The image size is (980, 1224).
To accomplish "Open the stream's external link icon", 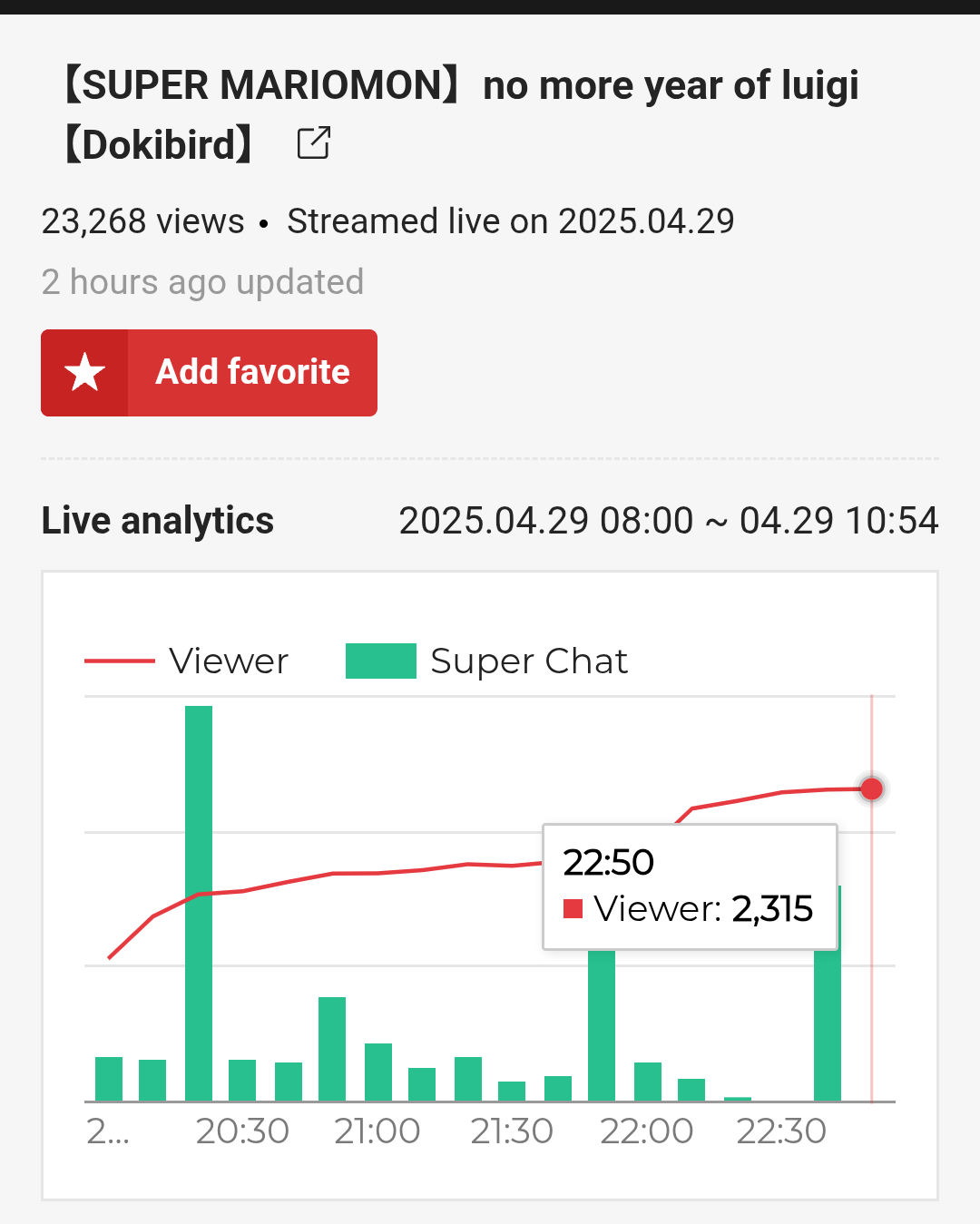I will 314,143.
